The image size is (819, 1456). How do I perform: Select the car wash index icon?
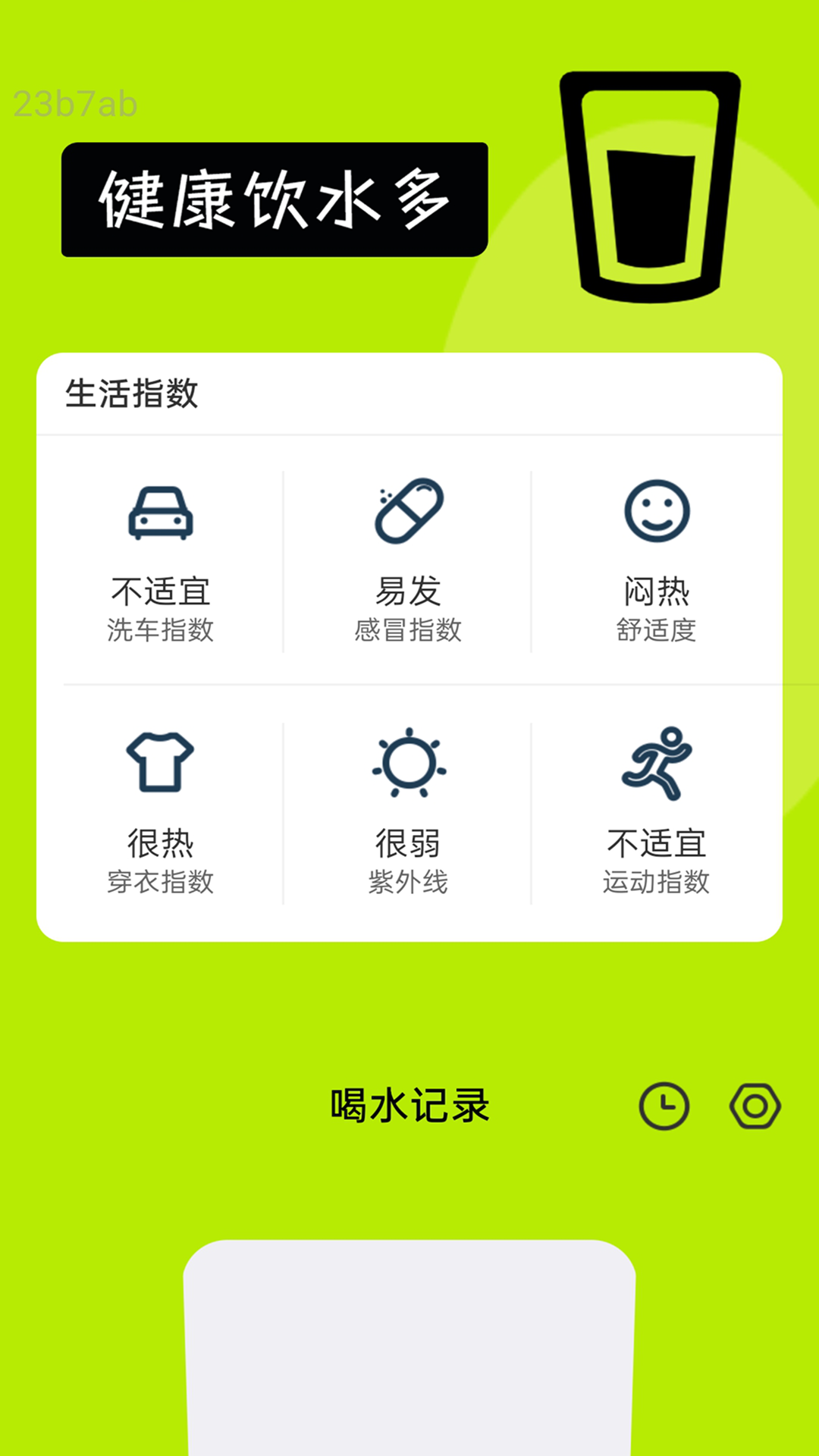click(161, 513)
